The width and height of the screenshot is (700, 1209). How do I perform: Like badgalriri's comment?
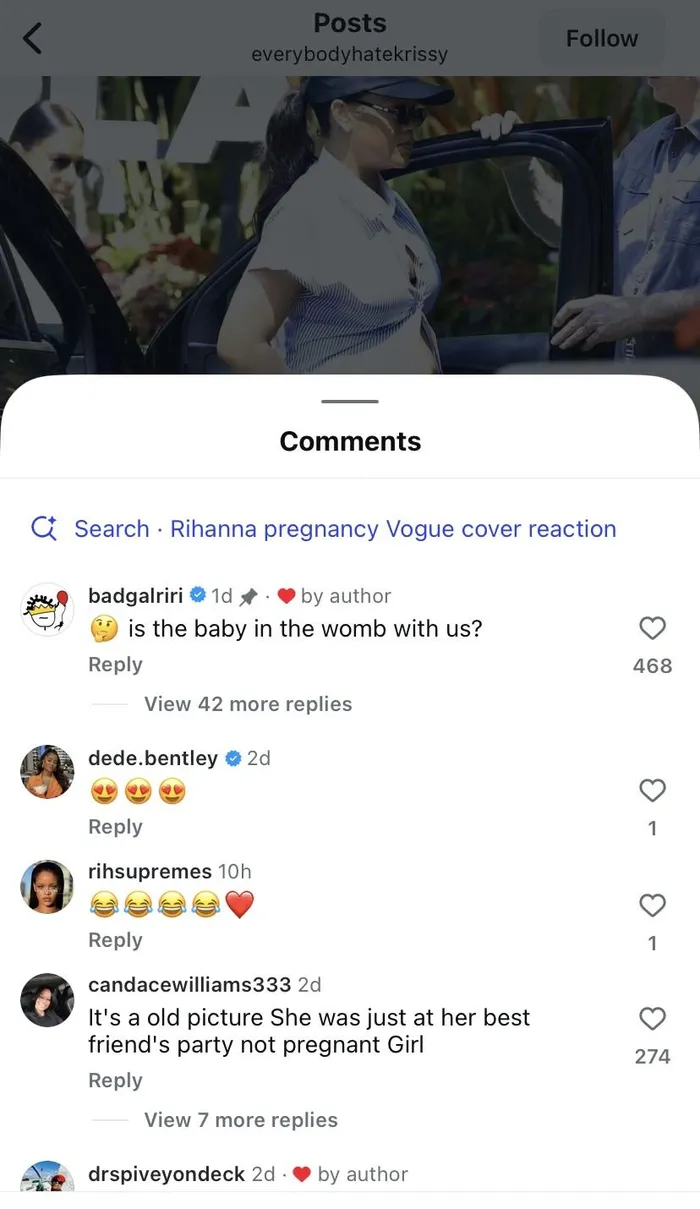tap(652, 628)
